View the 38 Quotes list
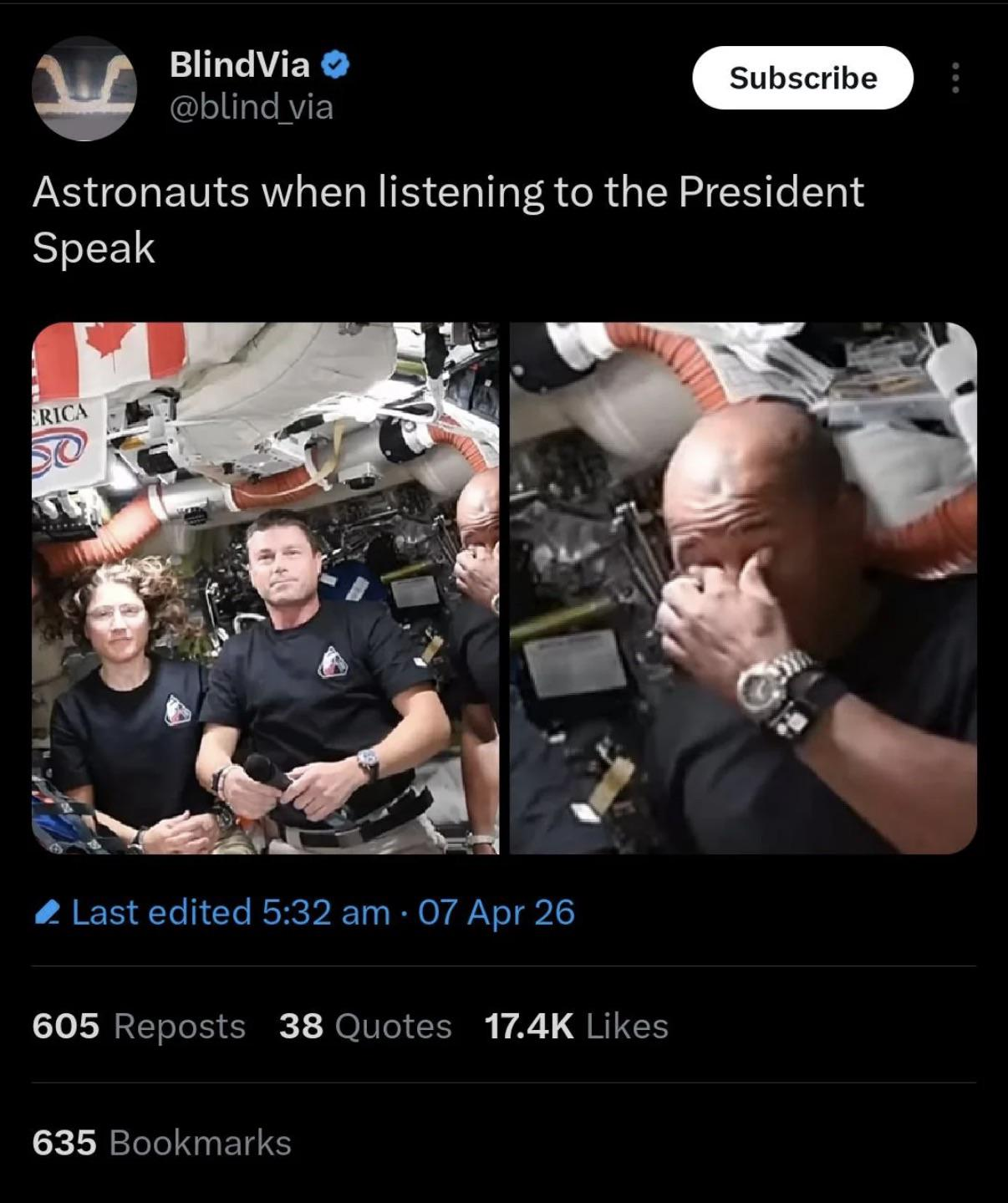 point(365,1026)
